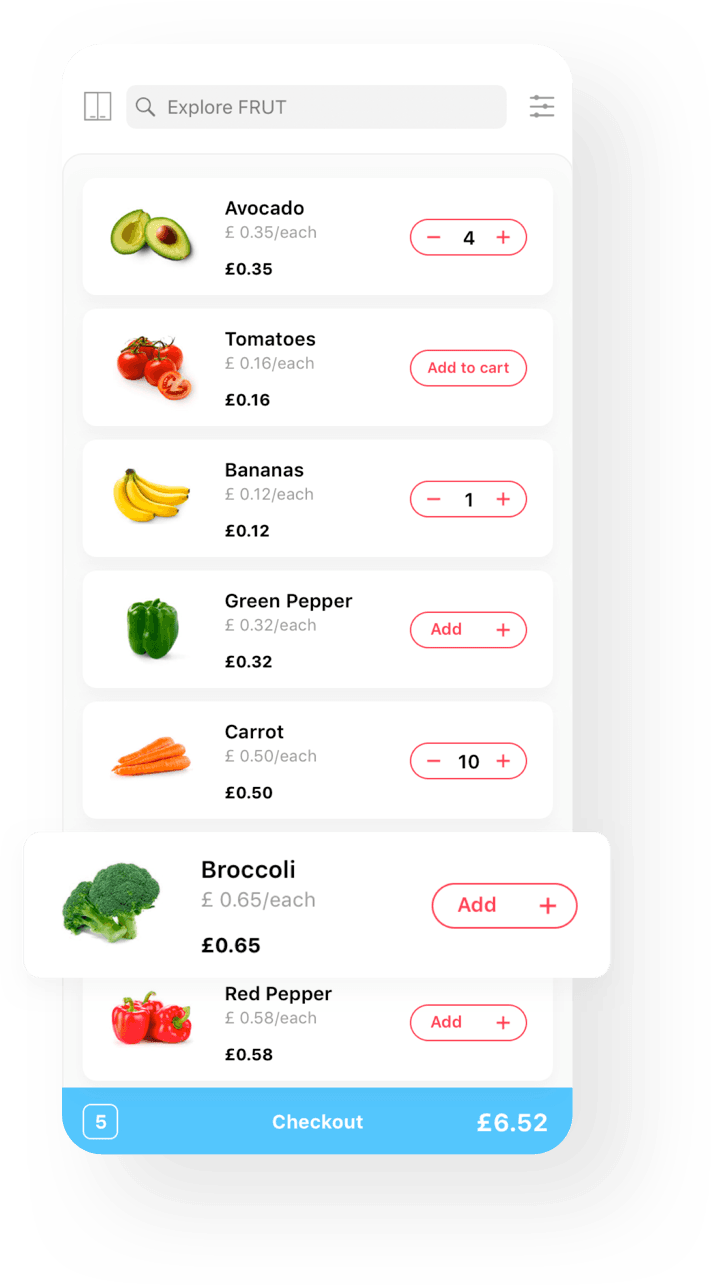This screenshot has height=1286, width=712.
Task: Add Red Pepper to the cart
Action: click(x=468, y=1023)
